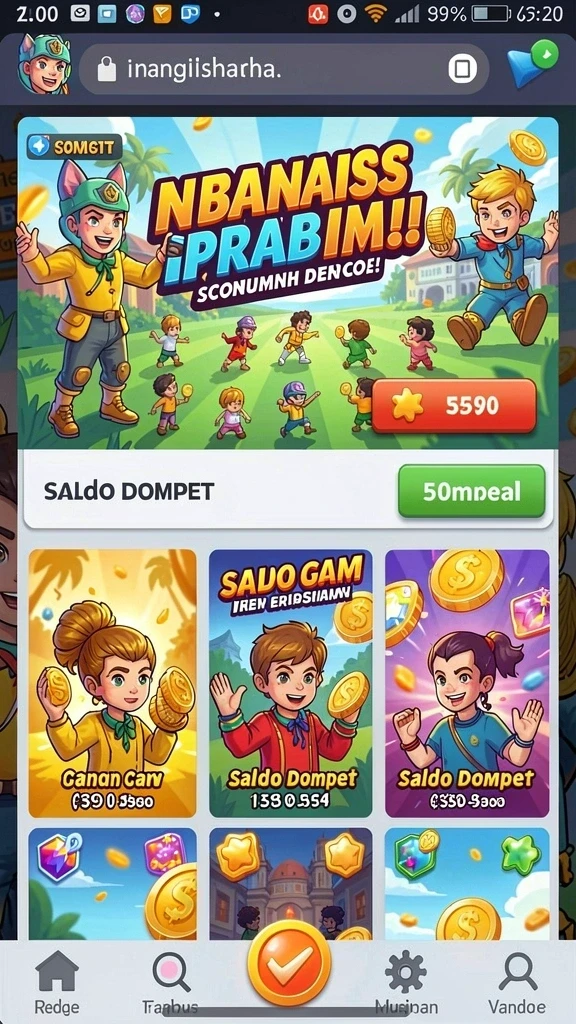The height and width of the screenshot is (1024, 576).
Task: Open the green star and coin card
Action: 467,884
